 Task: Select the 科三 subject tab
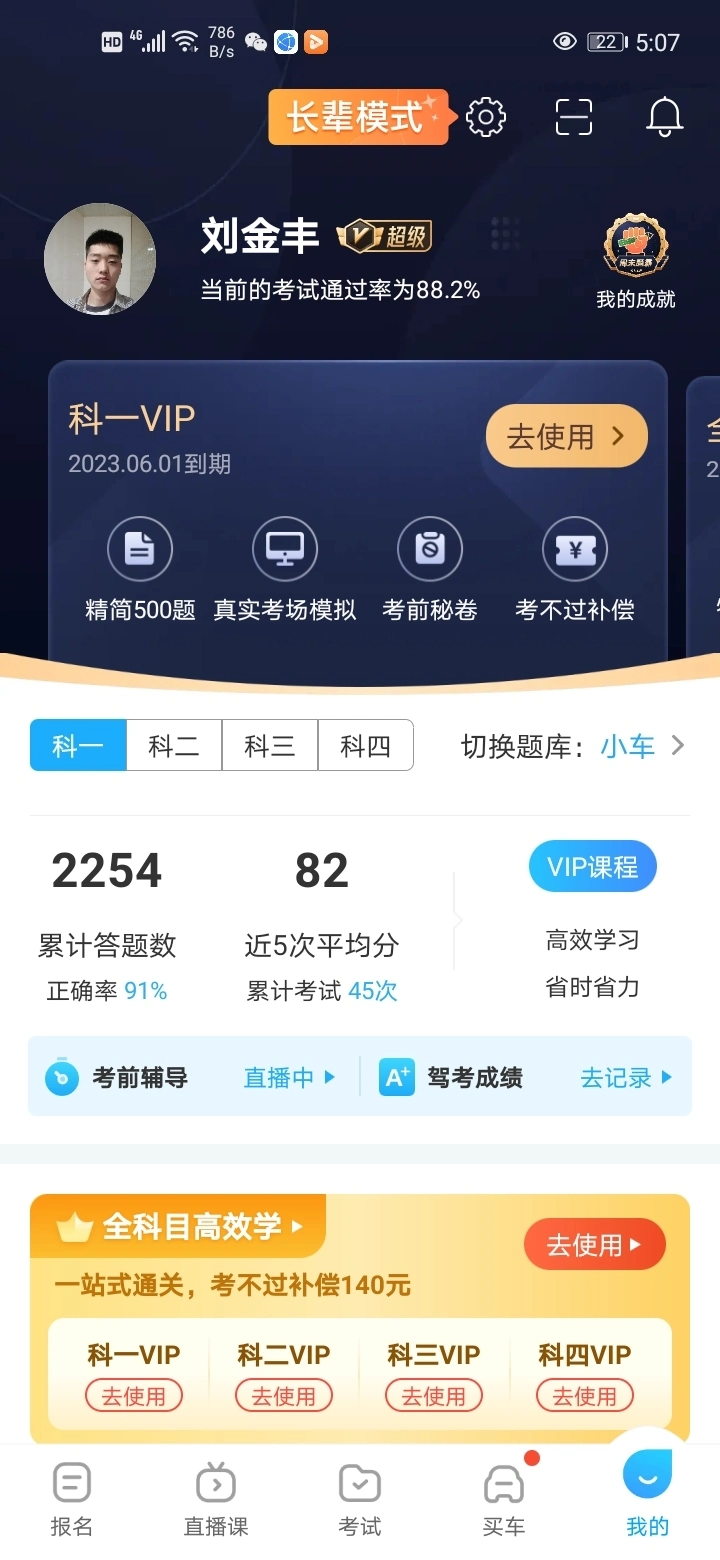coord(270,746)
